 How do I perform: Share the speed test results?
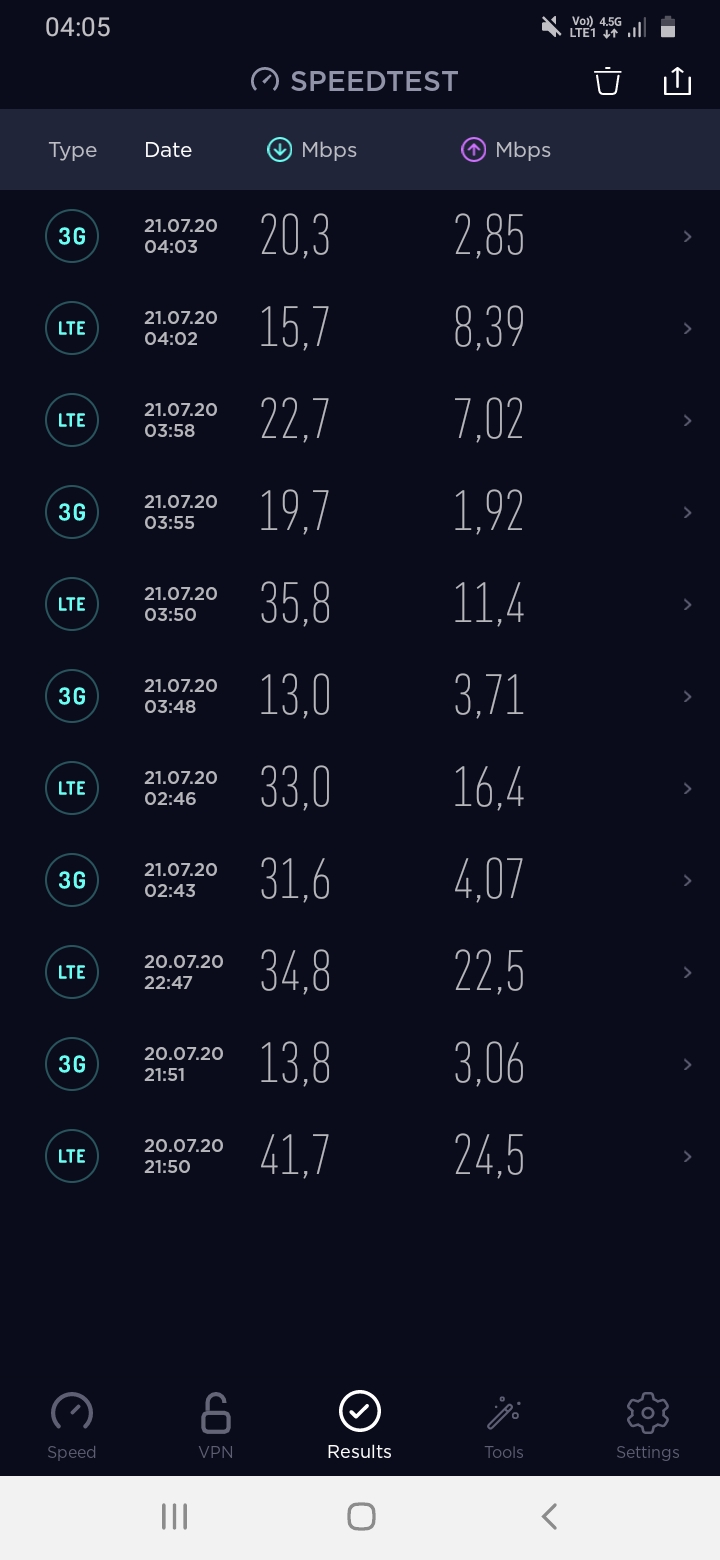tap(677, 81)
